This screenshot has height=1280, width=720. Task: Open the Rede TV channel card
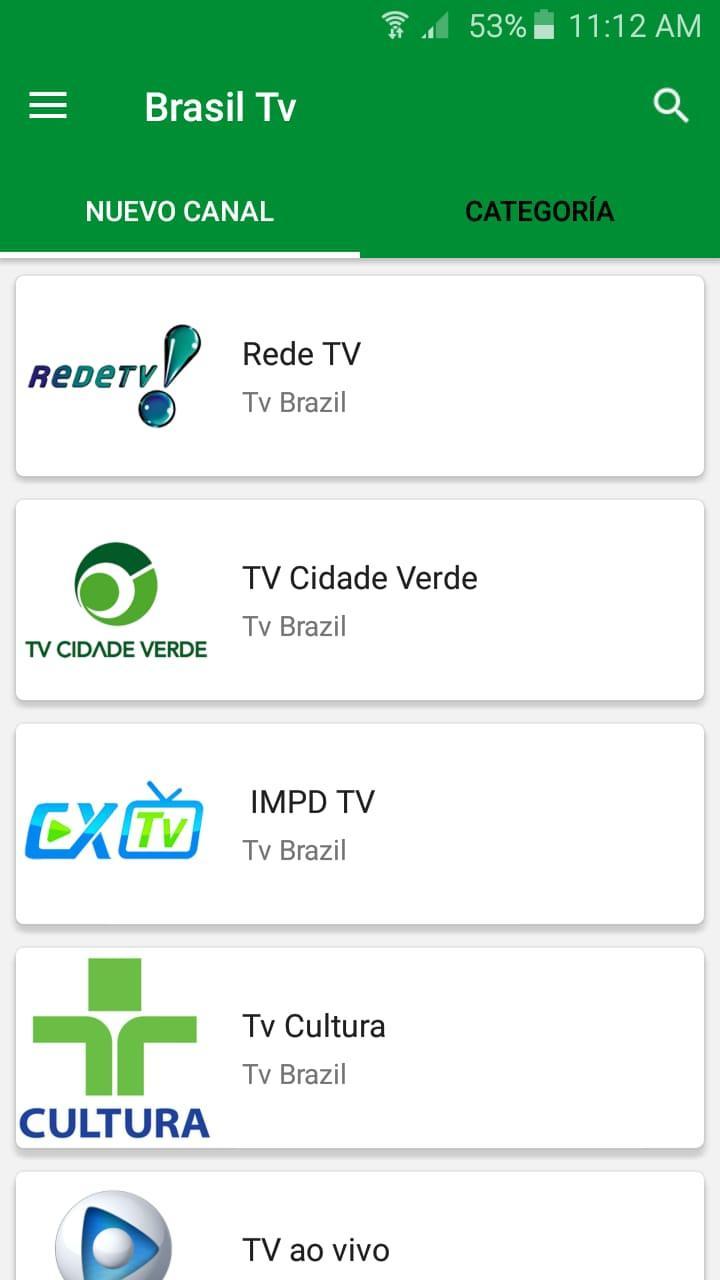pos(360,376)
